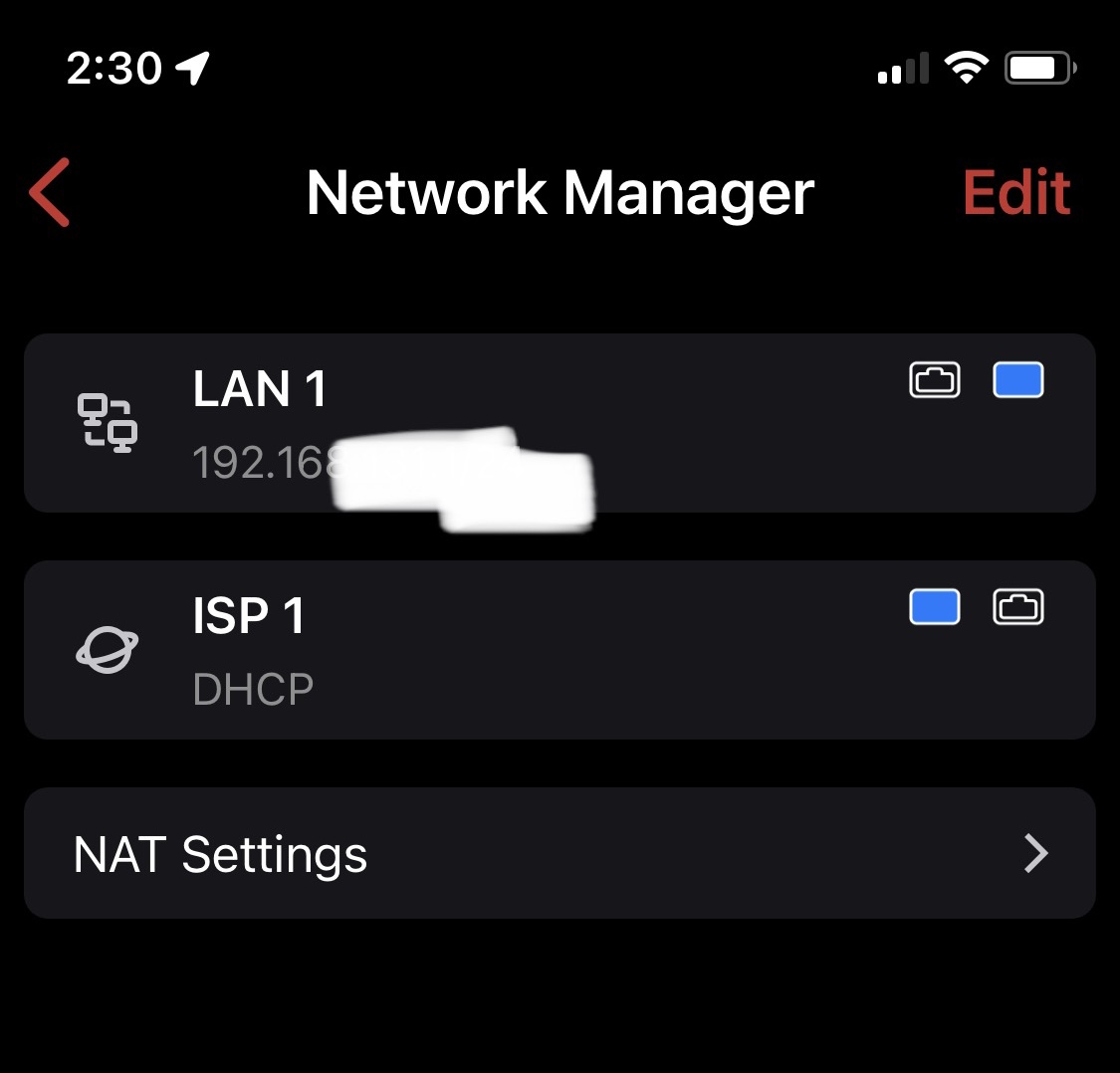Open the ISP 1 DHCP row
The height and width of the screenshot is (1073, 1120).
point(558,649)
